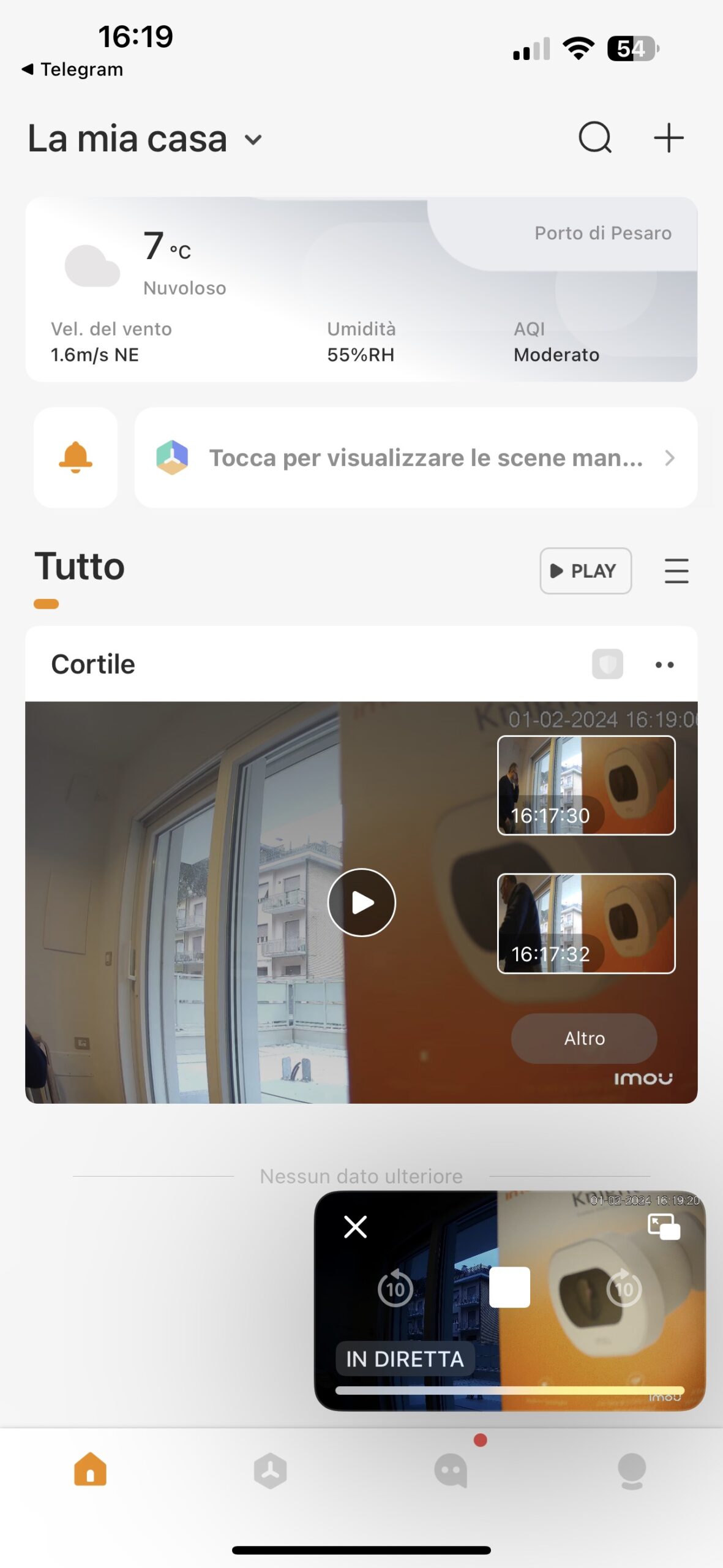This screenshot has width=723, height=1568.
Task: Rewind the floating video 10 seconds
Action: coord(395,1289)
